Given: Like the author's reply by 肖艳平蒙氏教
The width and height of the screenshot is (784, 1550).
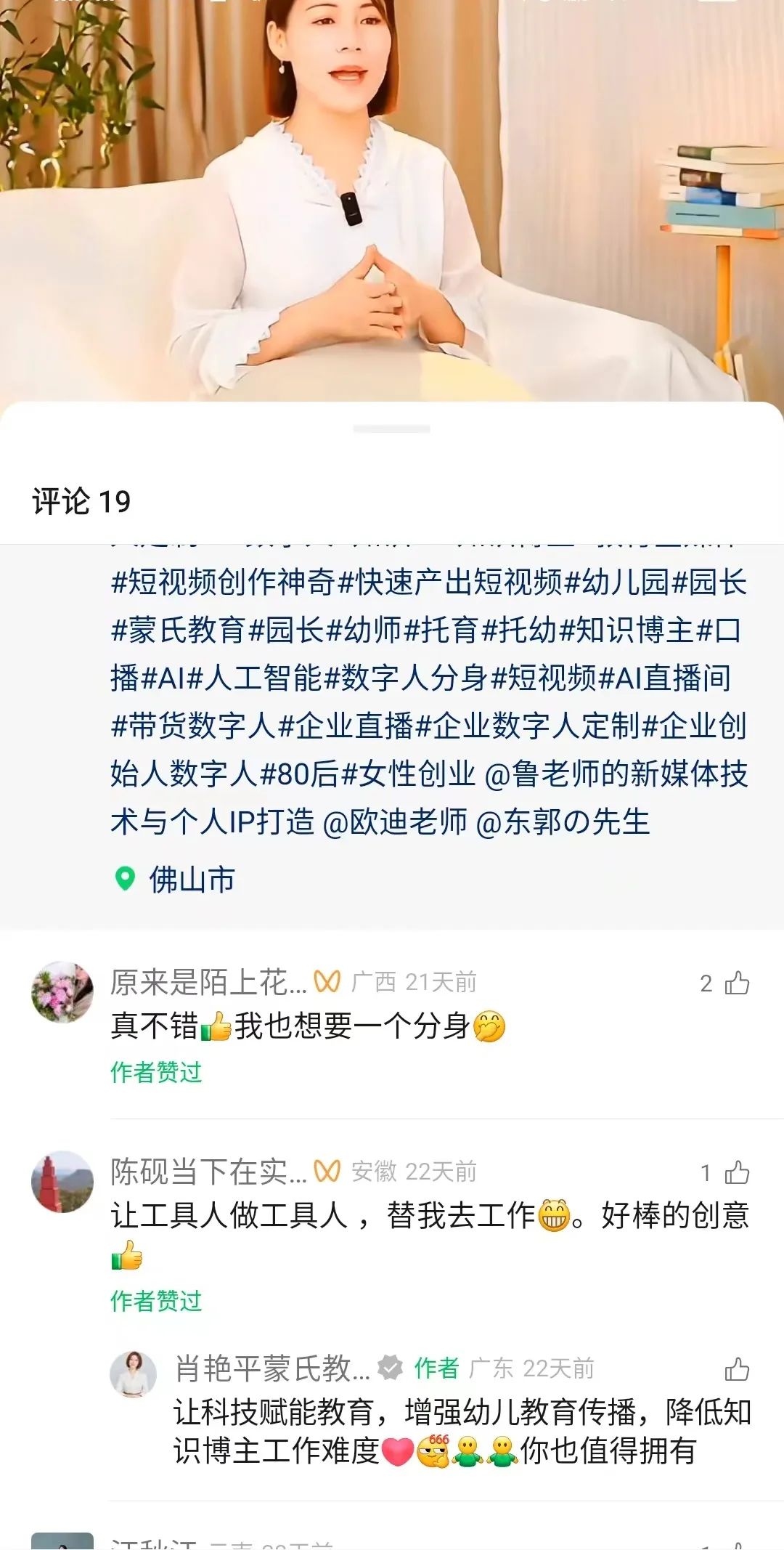Looking at the screenshot, I should (736, 1370).
